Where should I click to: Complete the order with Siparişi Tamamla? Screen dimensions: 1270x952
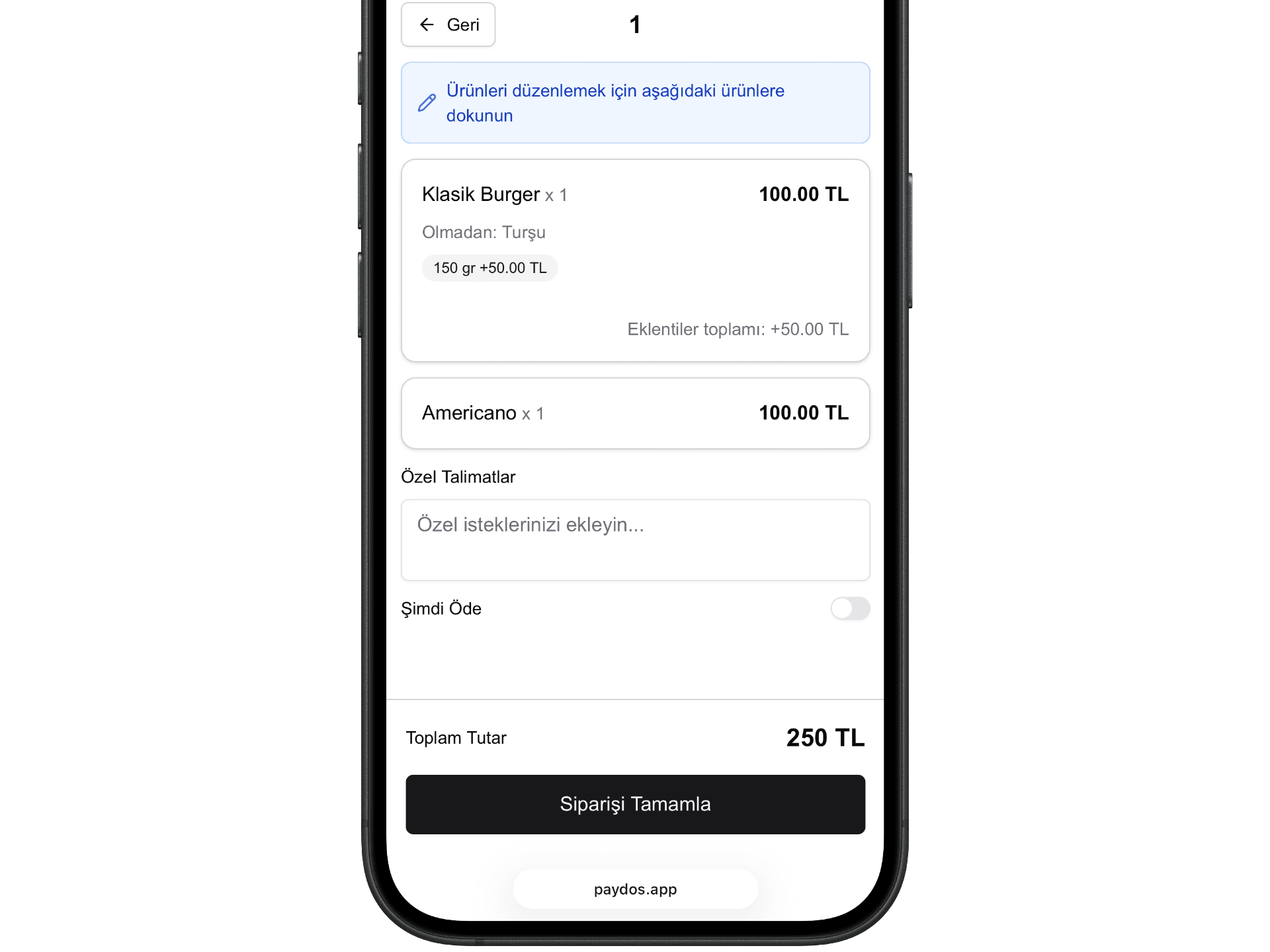coord(635,804)
